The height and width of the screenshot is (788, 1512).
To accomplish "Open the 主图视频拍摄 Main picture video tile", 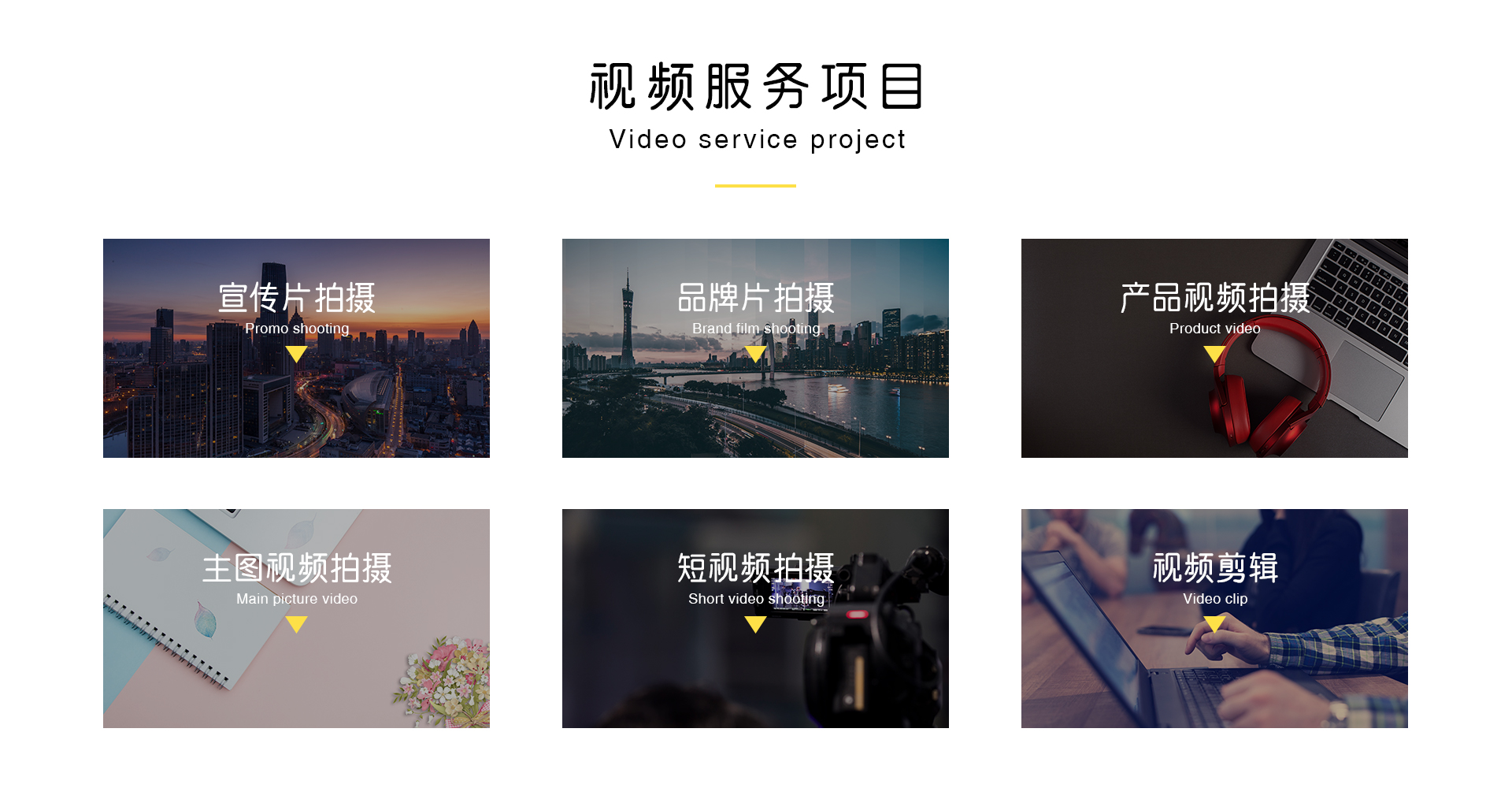I will coord(296,618).
